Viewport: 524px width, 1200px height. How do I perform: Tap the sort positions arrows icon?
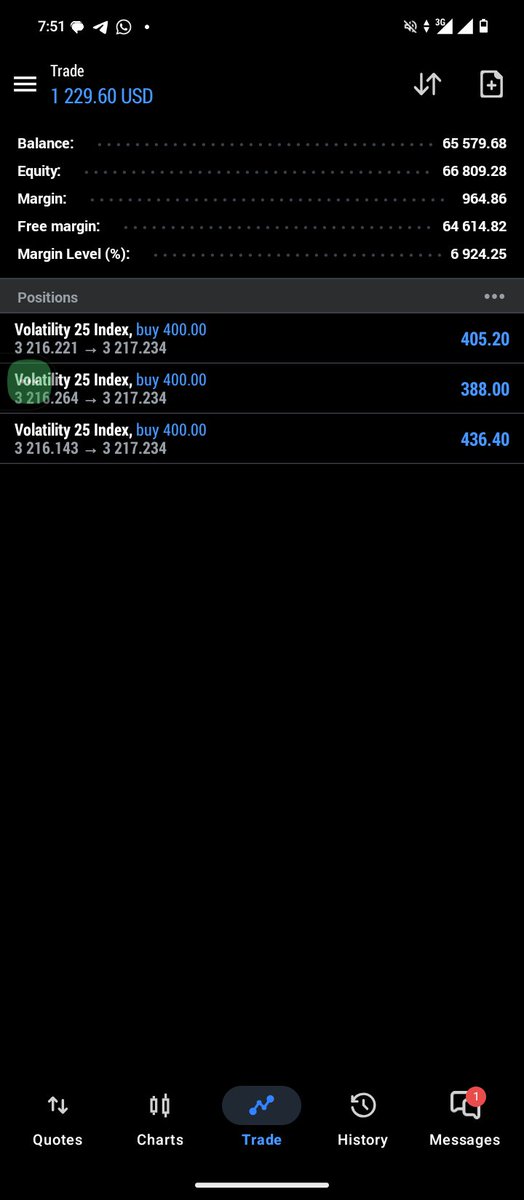427,85
